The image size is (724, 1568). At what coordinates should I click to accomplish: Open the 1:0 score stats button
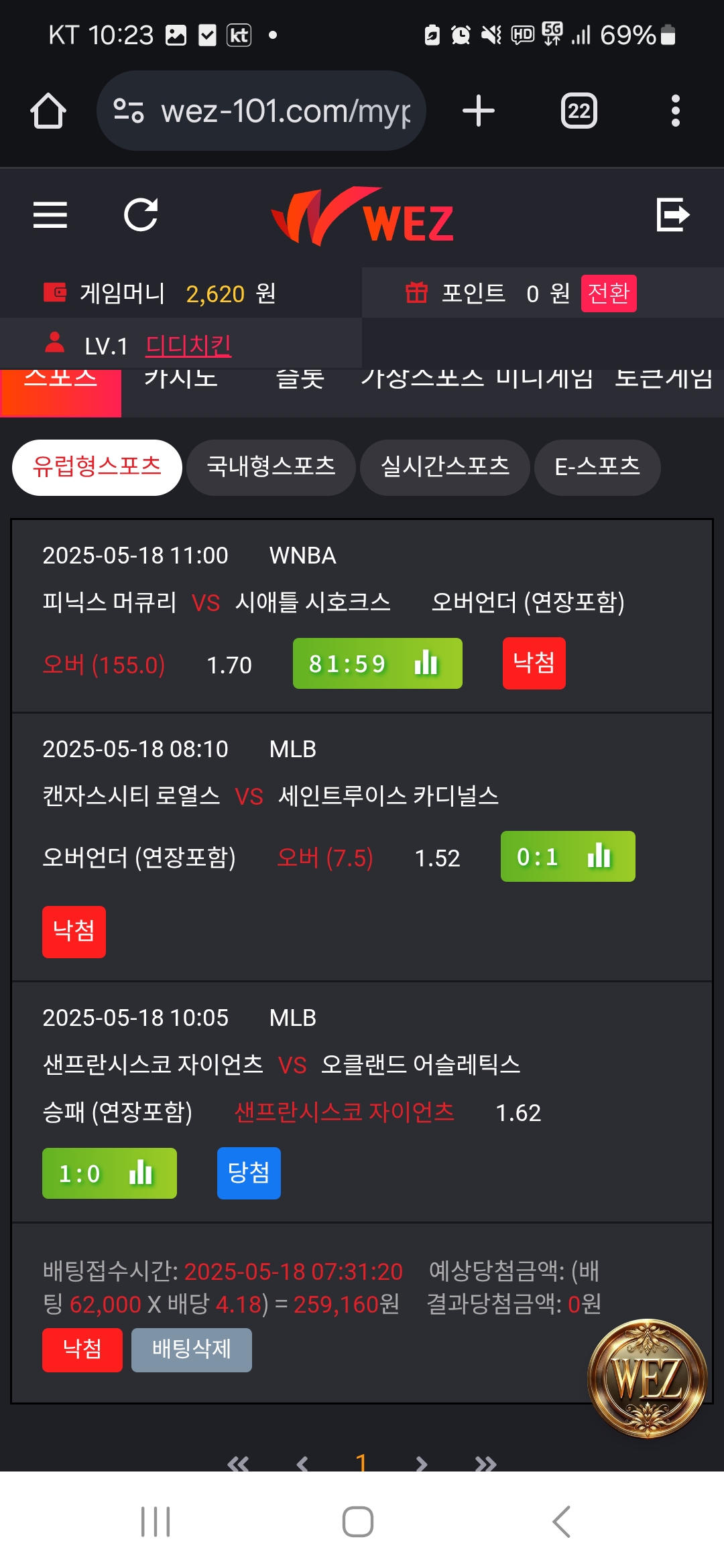coord(109,1173)
